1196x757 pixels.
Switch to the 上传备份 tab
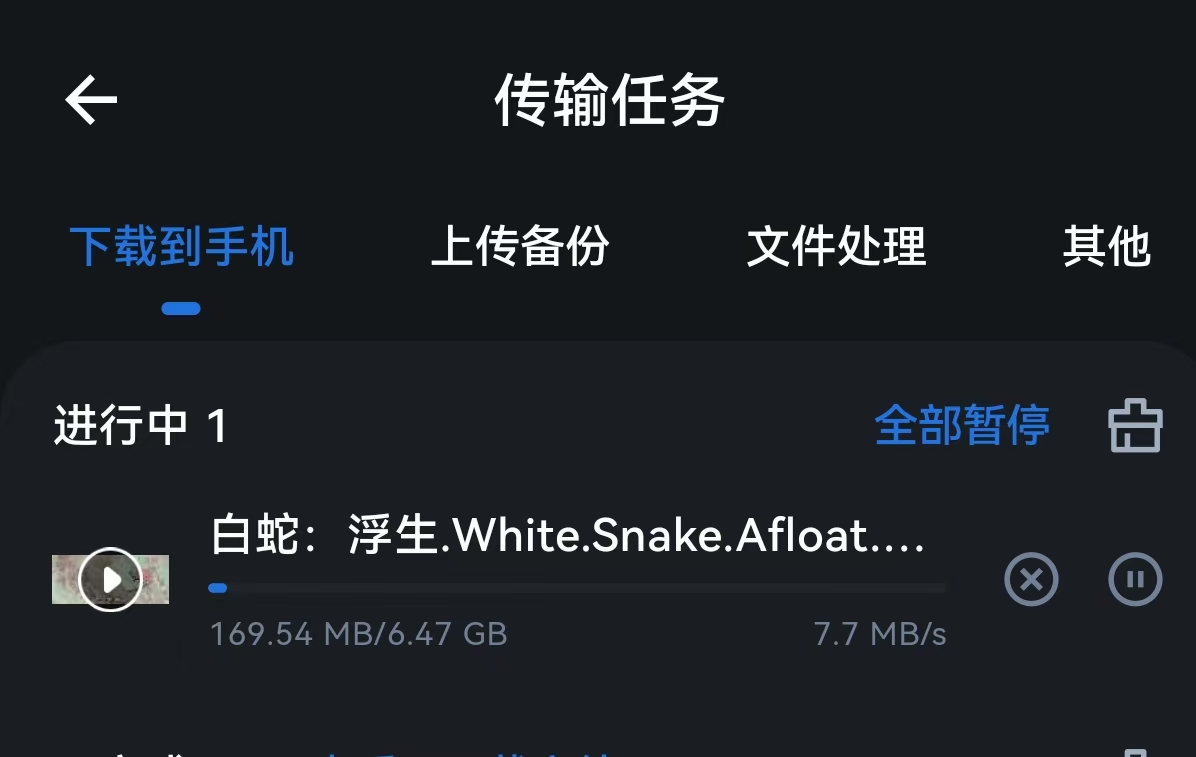[520, 247]
